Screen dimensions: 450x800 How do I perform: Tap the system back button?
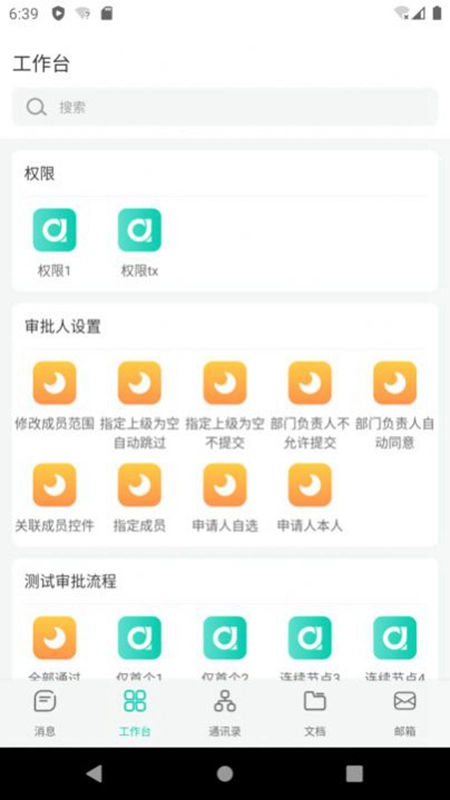point(94,773)
